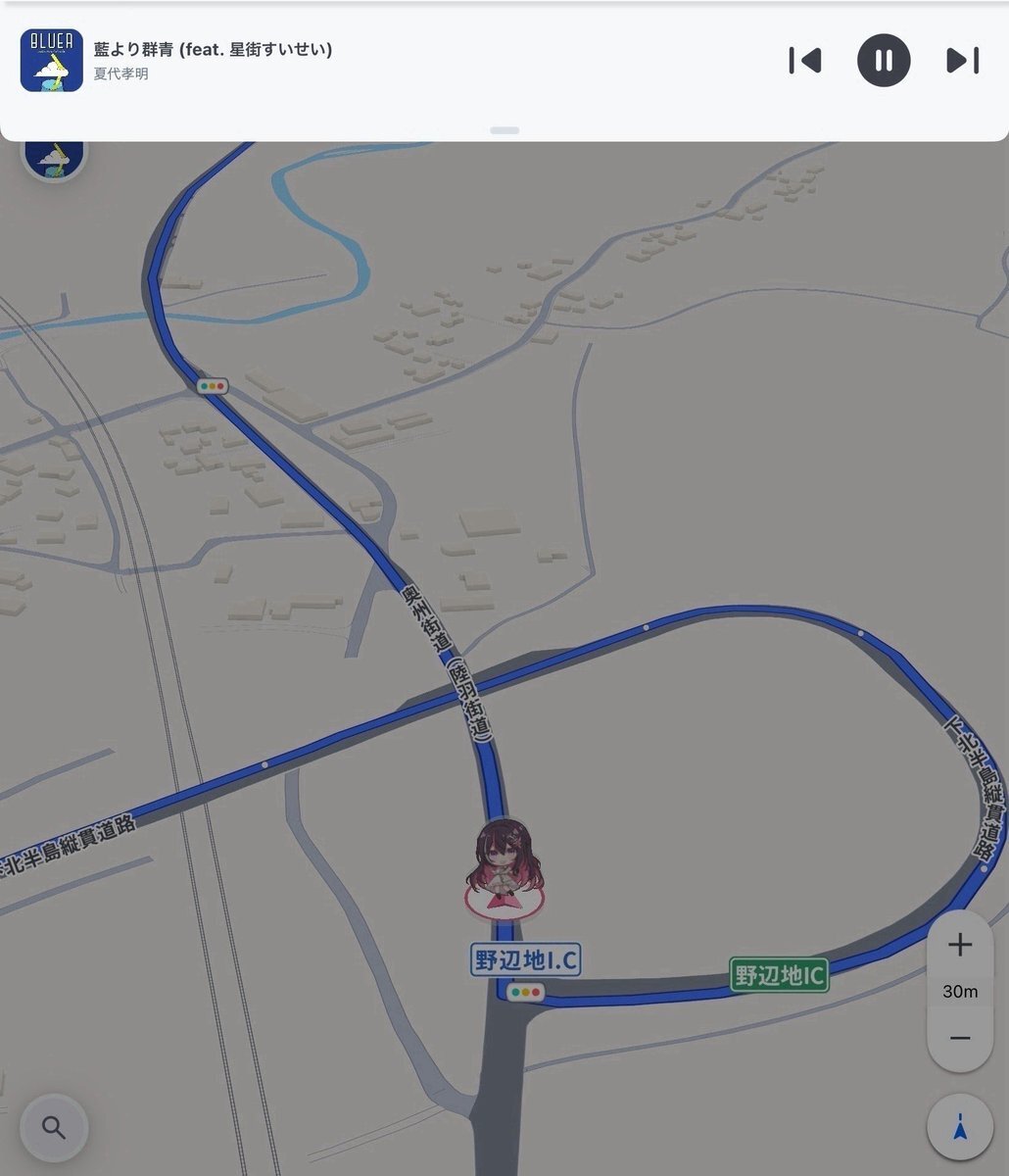Recenter map with the compass arrow button
The height and width of the screenshot is (1176, 1009).
[x=960, y=1127]
